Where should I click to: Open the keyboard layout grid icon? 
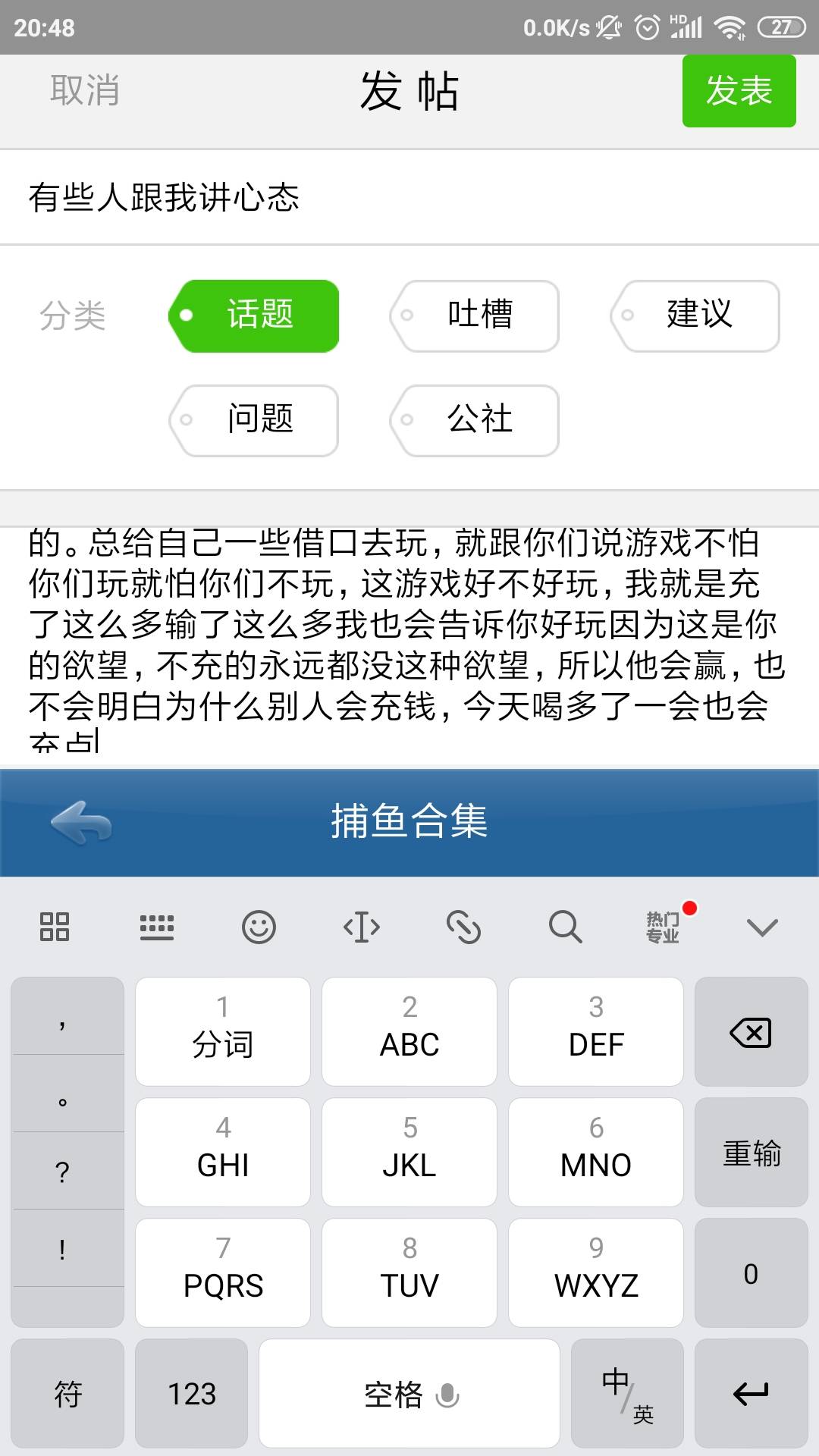tap(54, 927)
